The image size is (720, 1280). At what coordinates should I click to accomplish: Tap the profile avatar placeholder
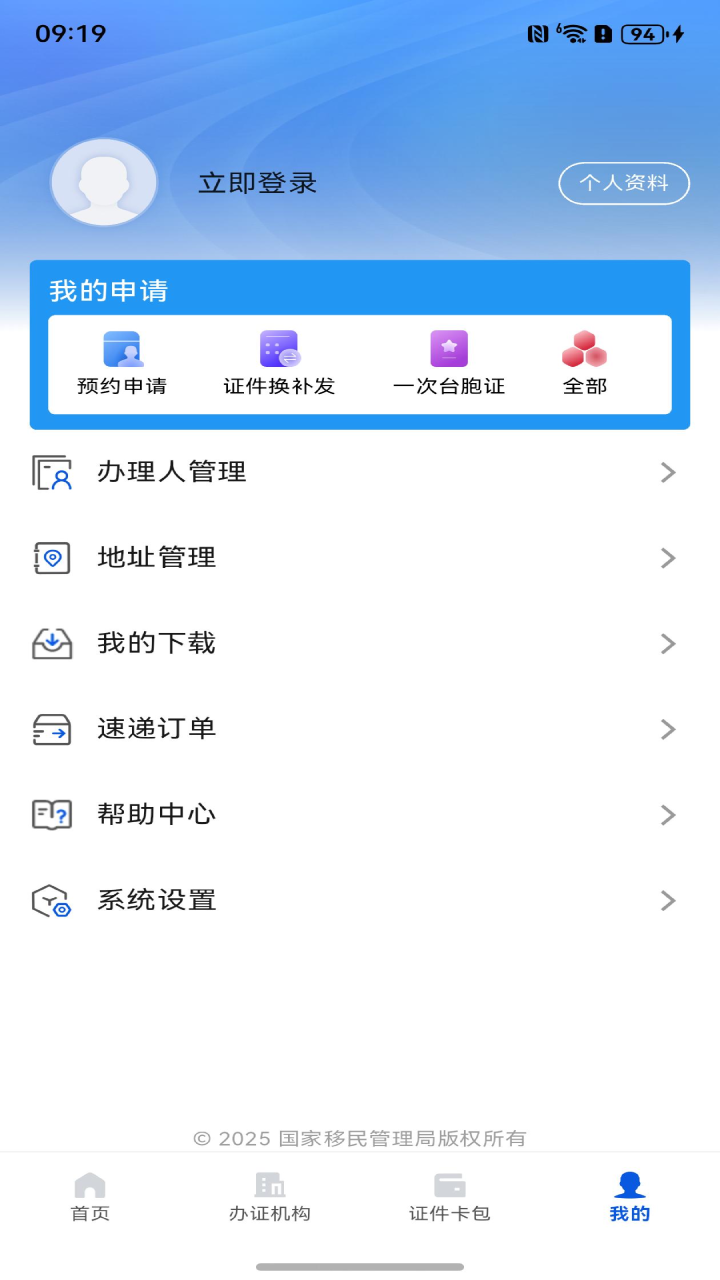click(x=103, y=182)
